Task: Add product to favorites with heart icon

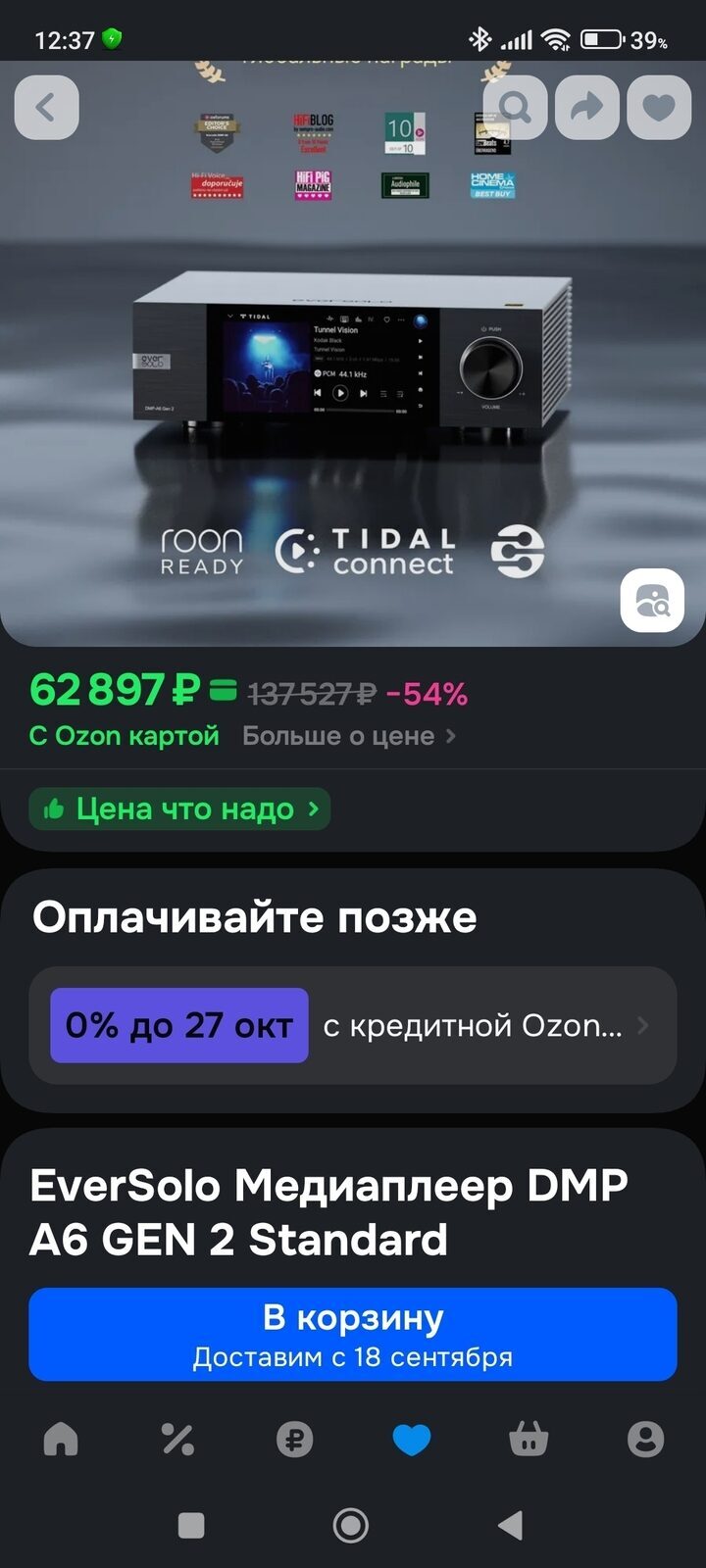Action: 658,108
